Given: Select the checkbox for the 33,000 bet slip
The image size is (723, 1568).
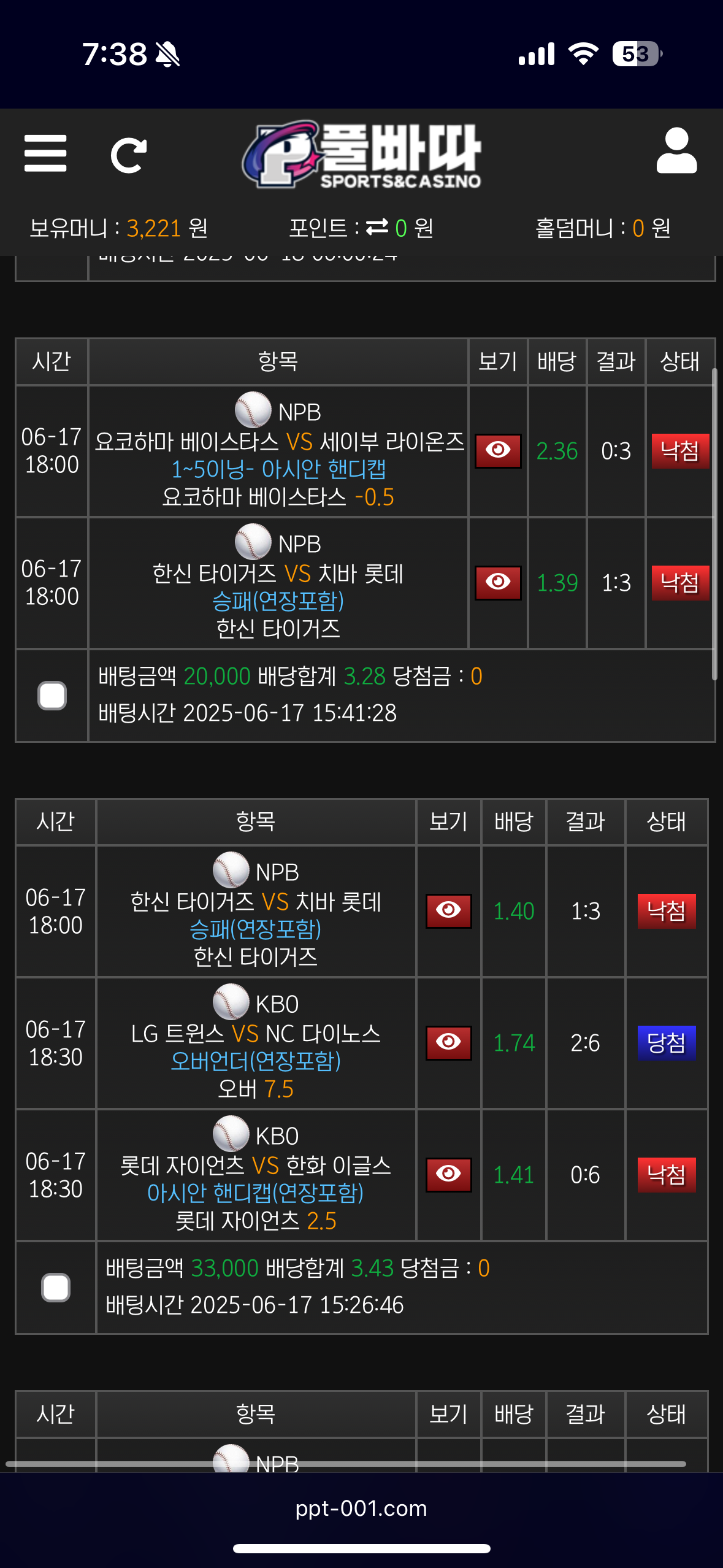Looking at the screenshot, I should click(56, 1287).
